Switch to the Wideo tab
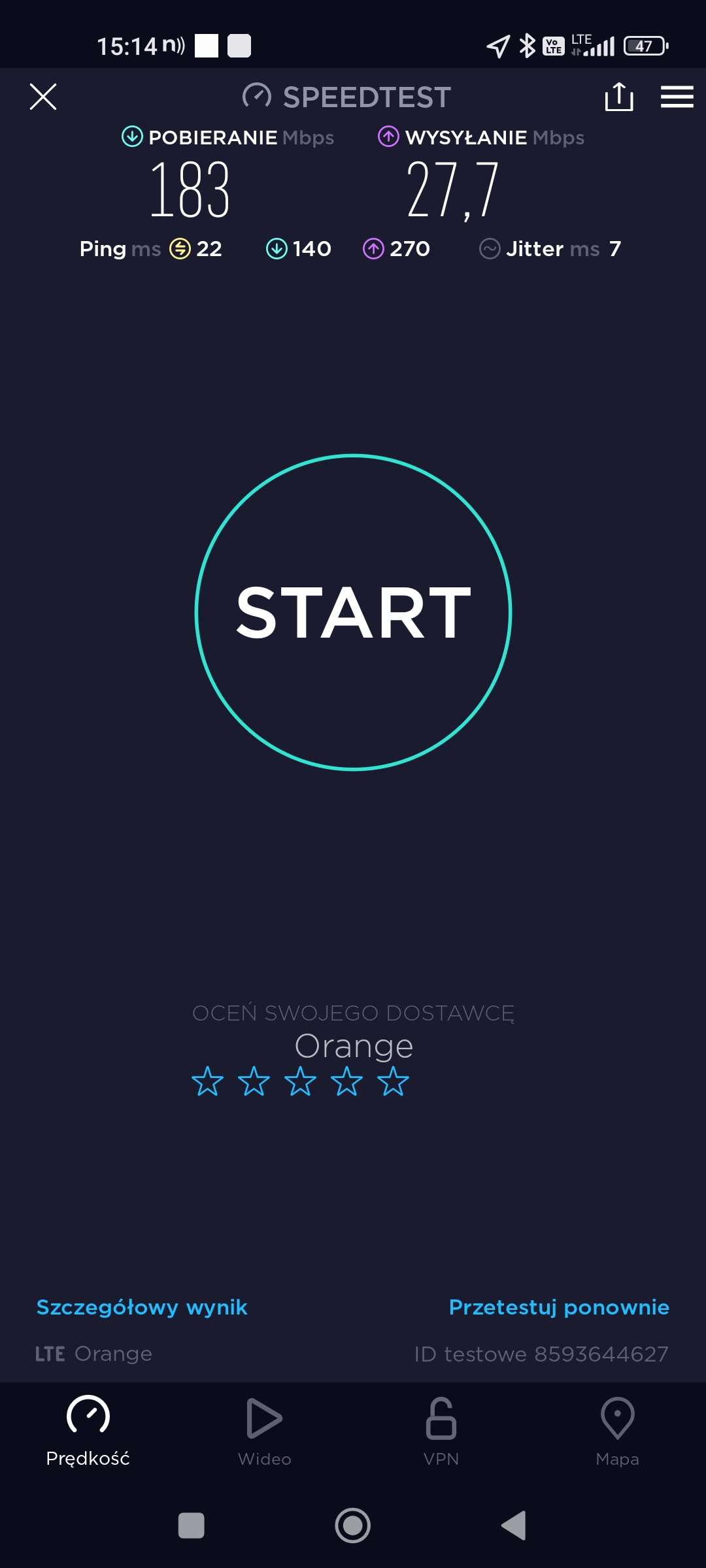Viewport: 706px width, 1568px height. 265,1431
